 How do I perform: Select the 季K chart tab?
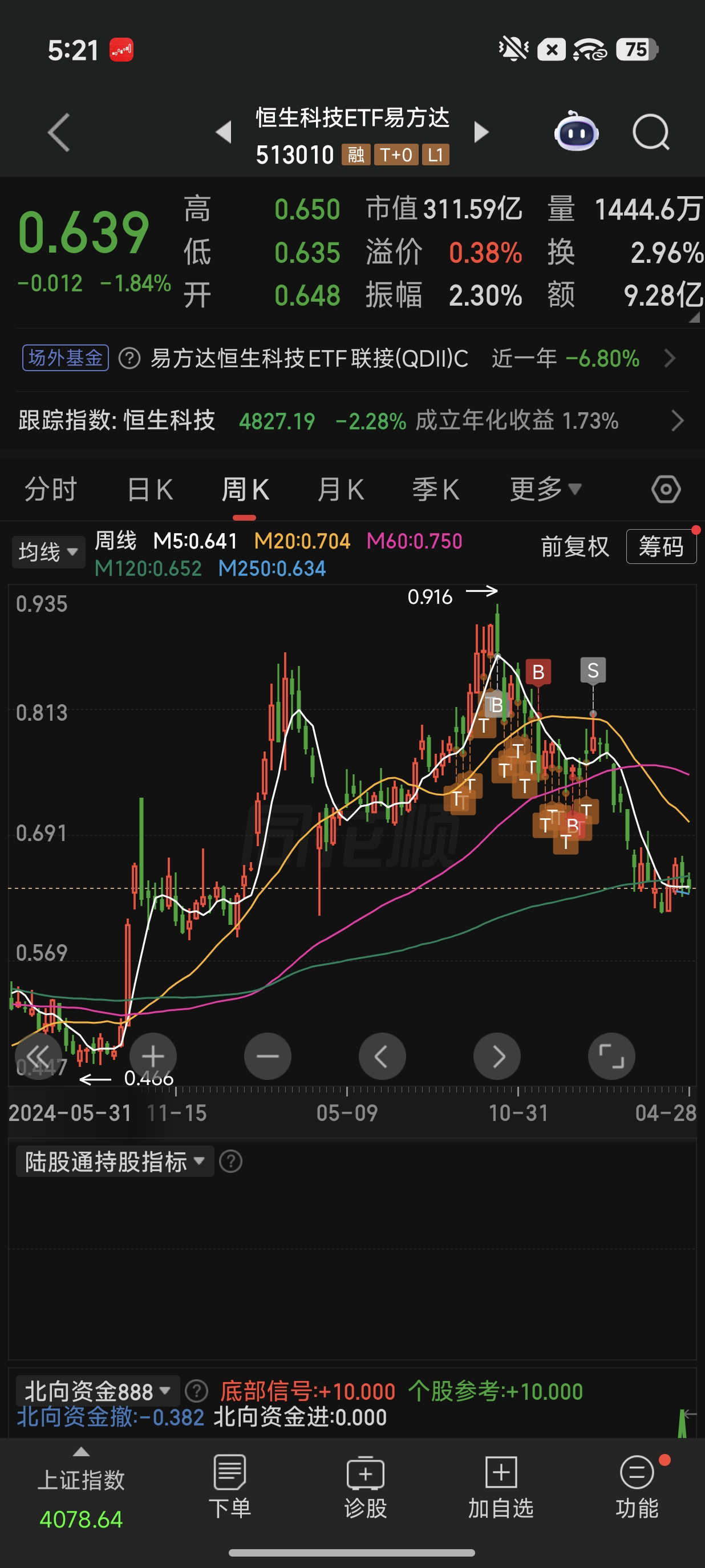click(436, 489)
